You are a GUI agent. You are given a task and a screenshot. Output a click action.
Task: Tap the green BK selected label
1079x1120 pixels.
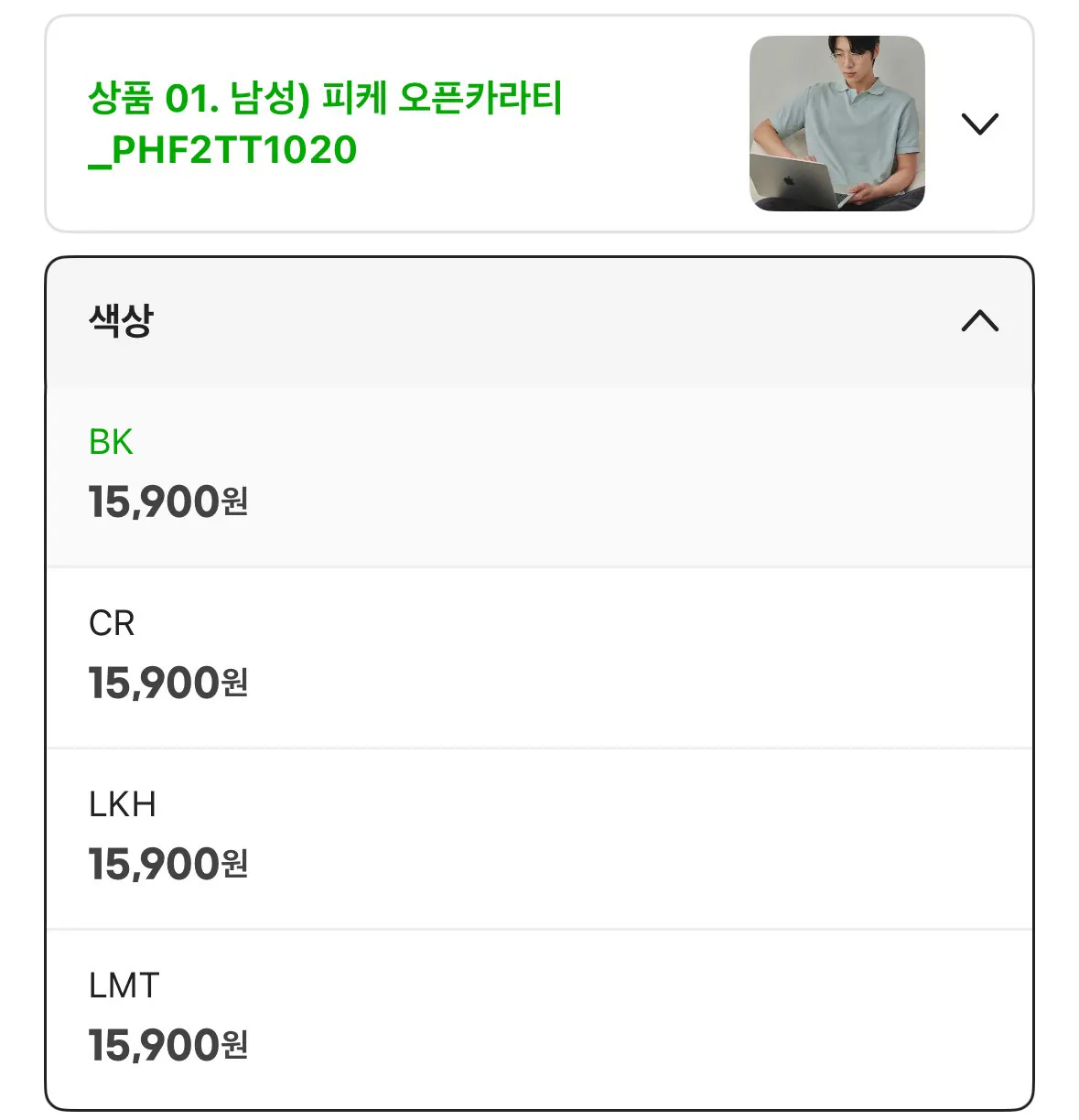[110, 441]
